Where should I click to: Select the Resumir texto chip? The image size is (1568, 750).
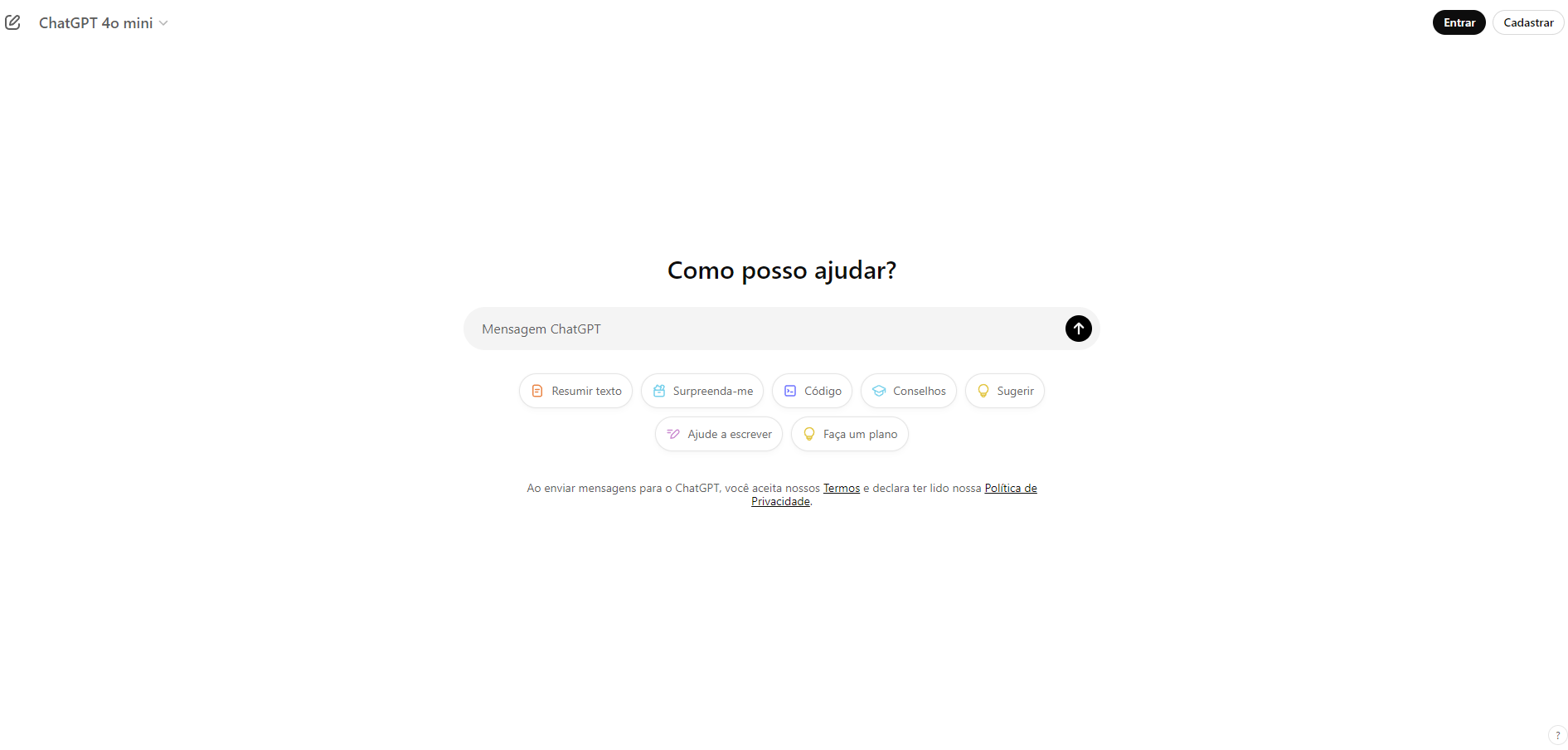point(576,391)
